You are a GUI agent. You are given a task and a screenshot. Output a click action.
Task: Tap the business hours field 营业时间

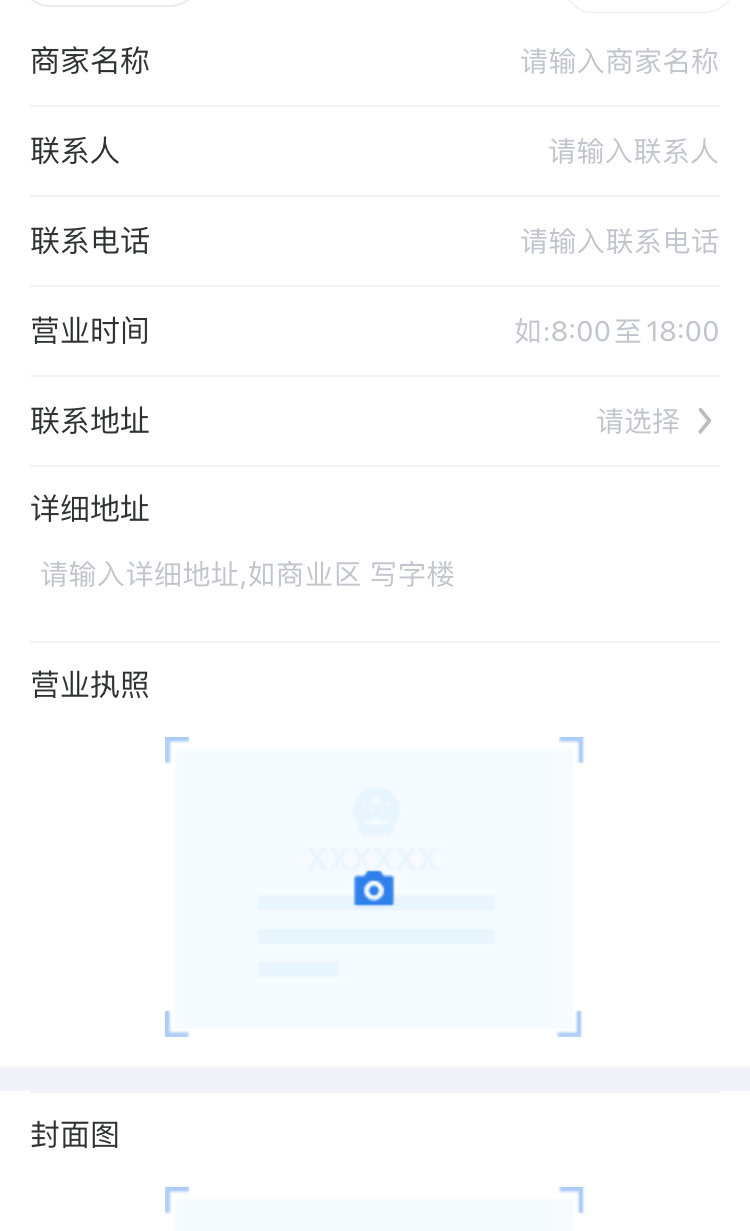coord(616,331)
